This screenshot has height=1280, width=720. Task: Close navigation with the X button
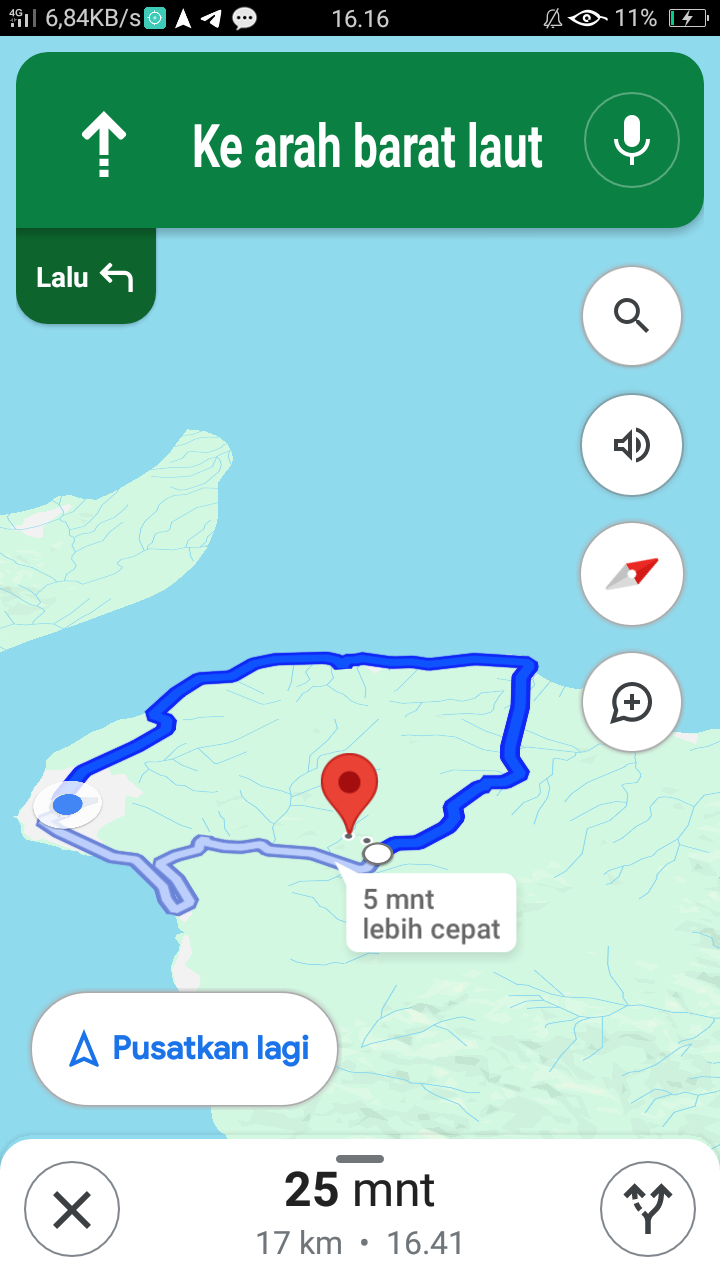click(x=72, y=1210)
